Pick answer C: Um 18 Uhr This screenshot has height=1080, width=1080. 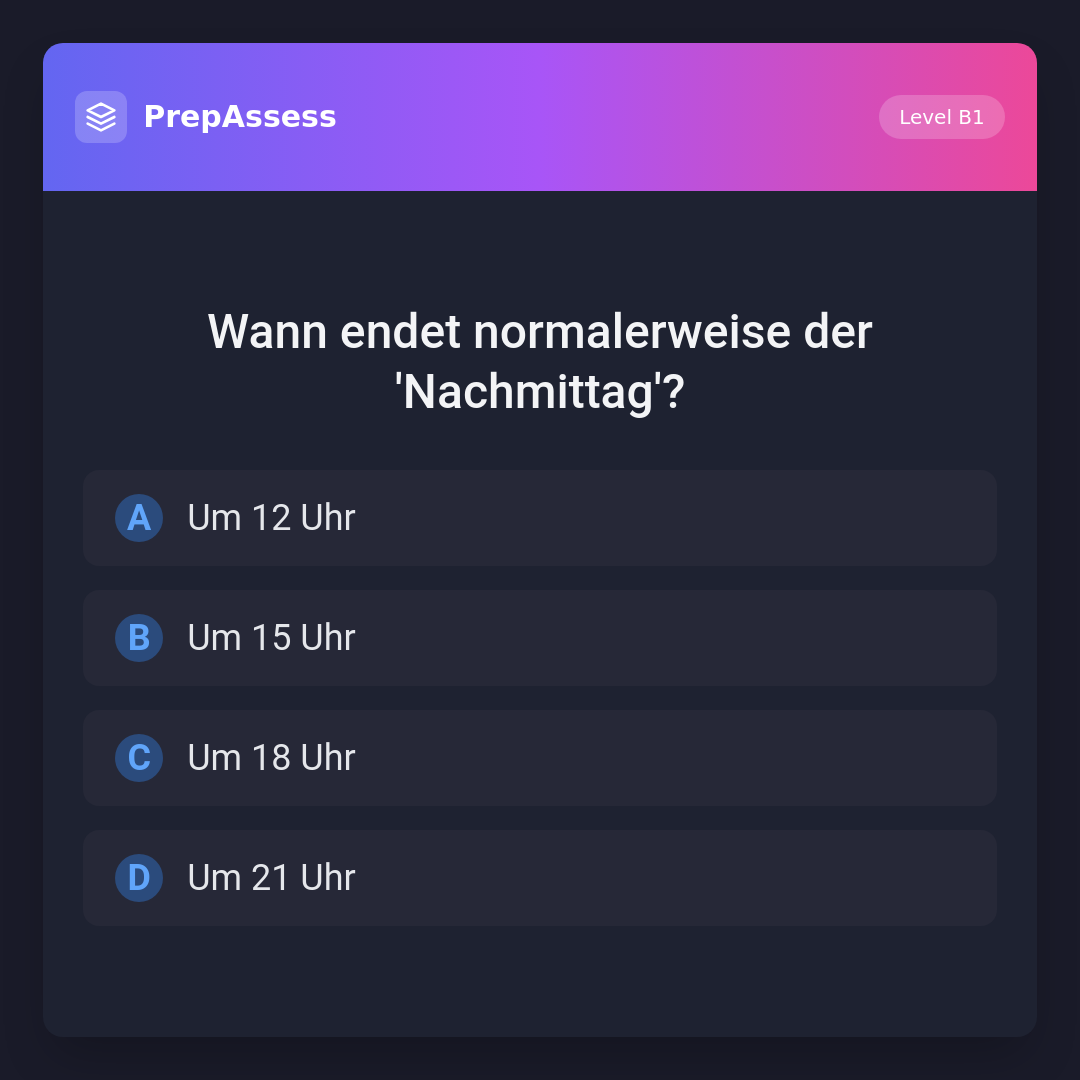pyautogui.click(x=539, y=758)
